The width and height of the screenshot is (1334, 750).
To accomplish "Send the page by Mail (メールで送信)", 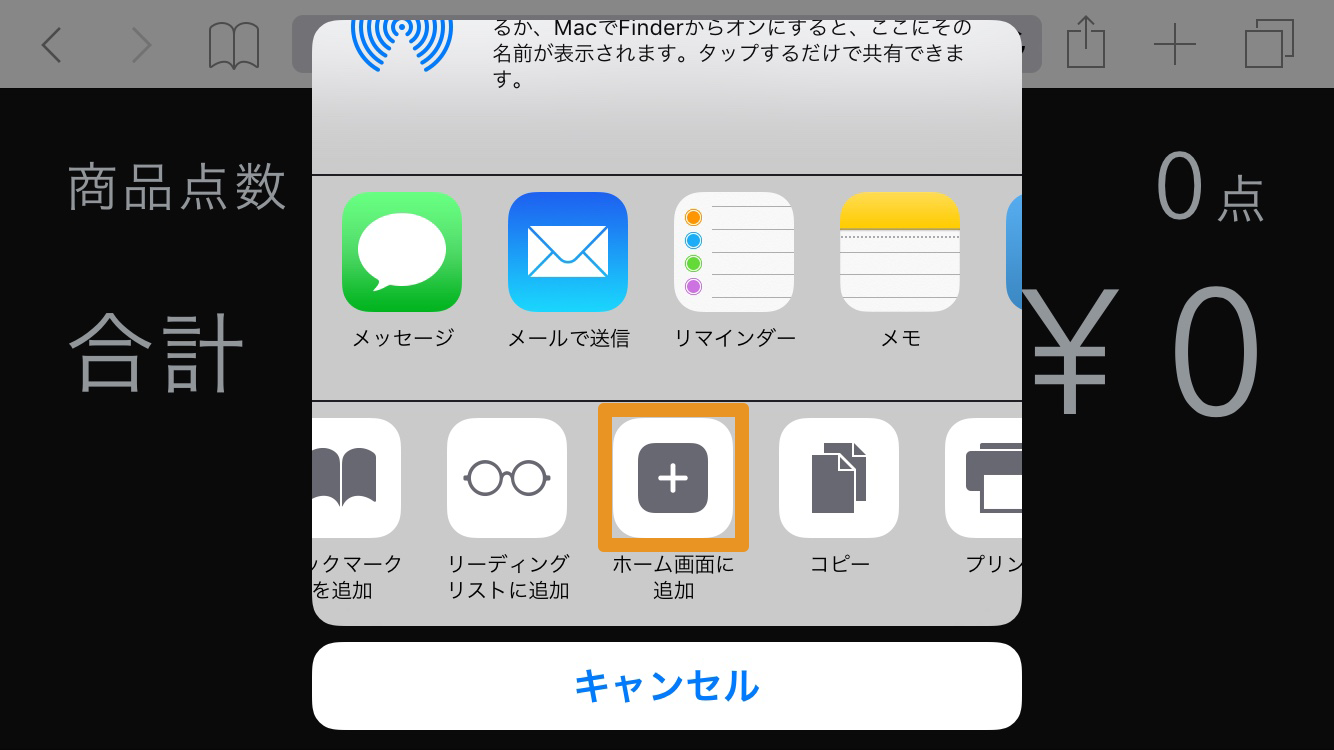I will click(x=568, y=252).
